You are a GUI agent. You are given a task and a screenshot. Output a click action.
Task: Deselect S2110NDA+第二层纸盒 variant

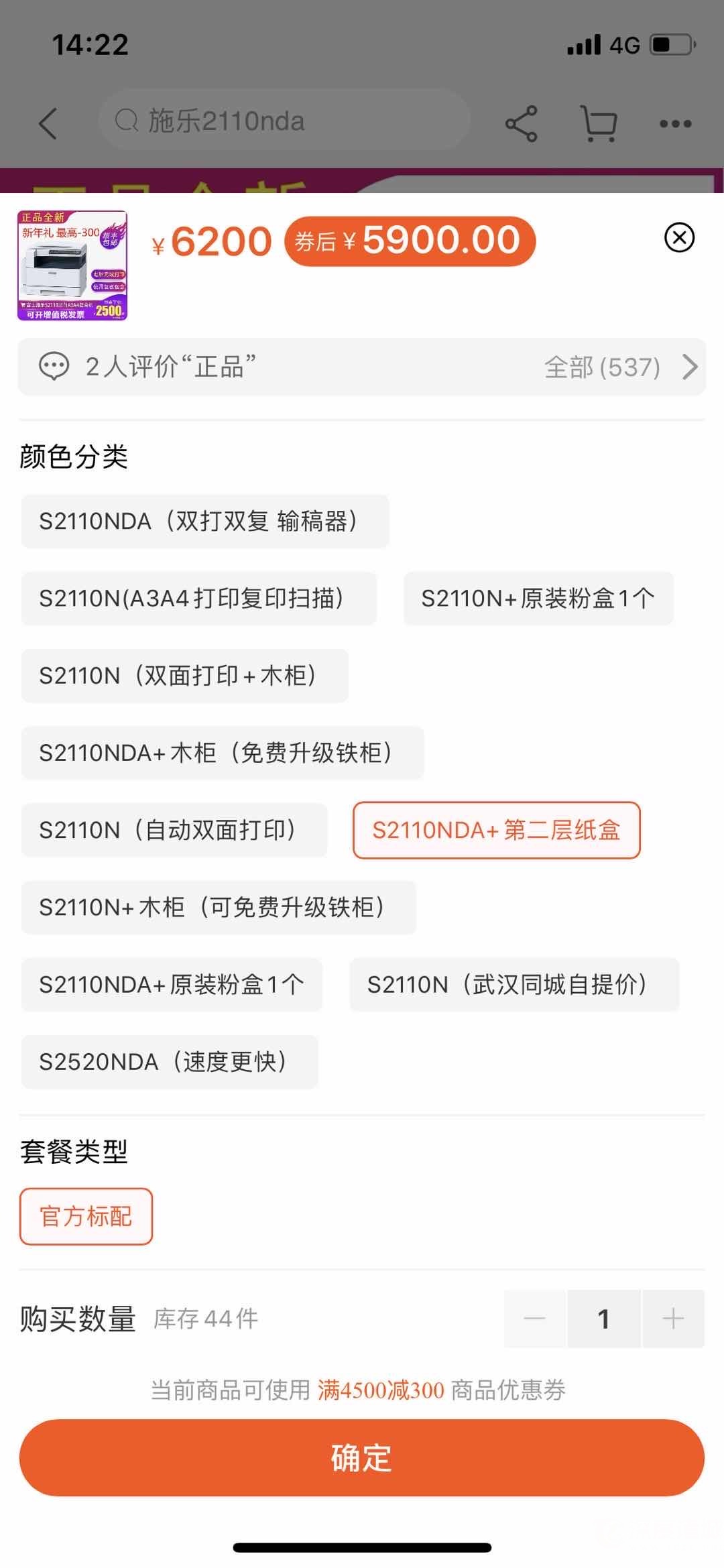pyautogui.click(x=497, y=830)
